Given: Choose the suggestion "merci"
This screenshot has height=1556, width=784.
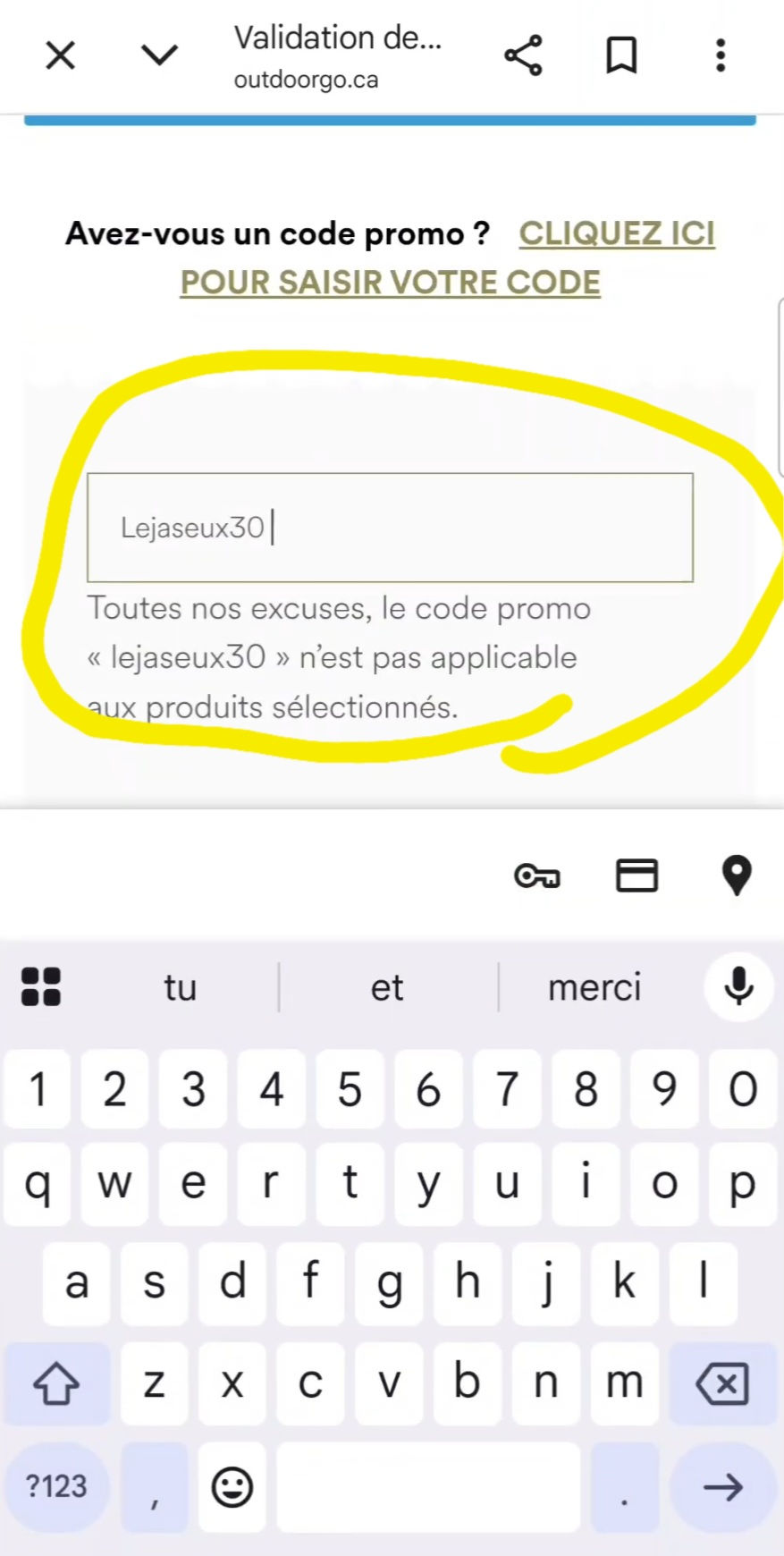Looking at the screenshot, I should pyautogui.click(x=594, y=988).
